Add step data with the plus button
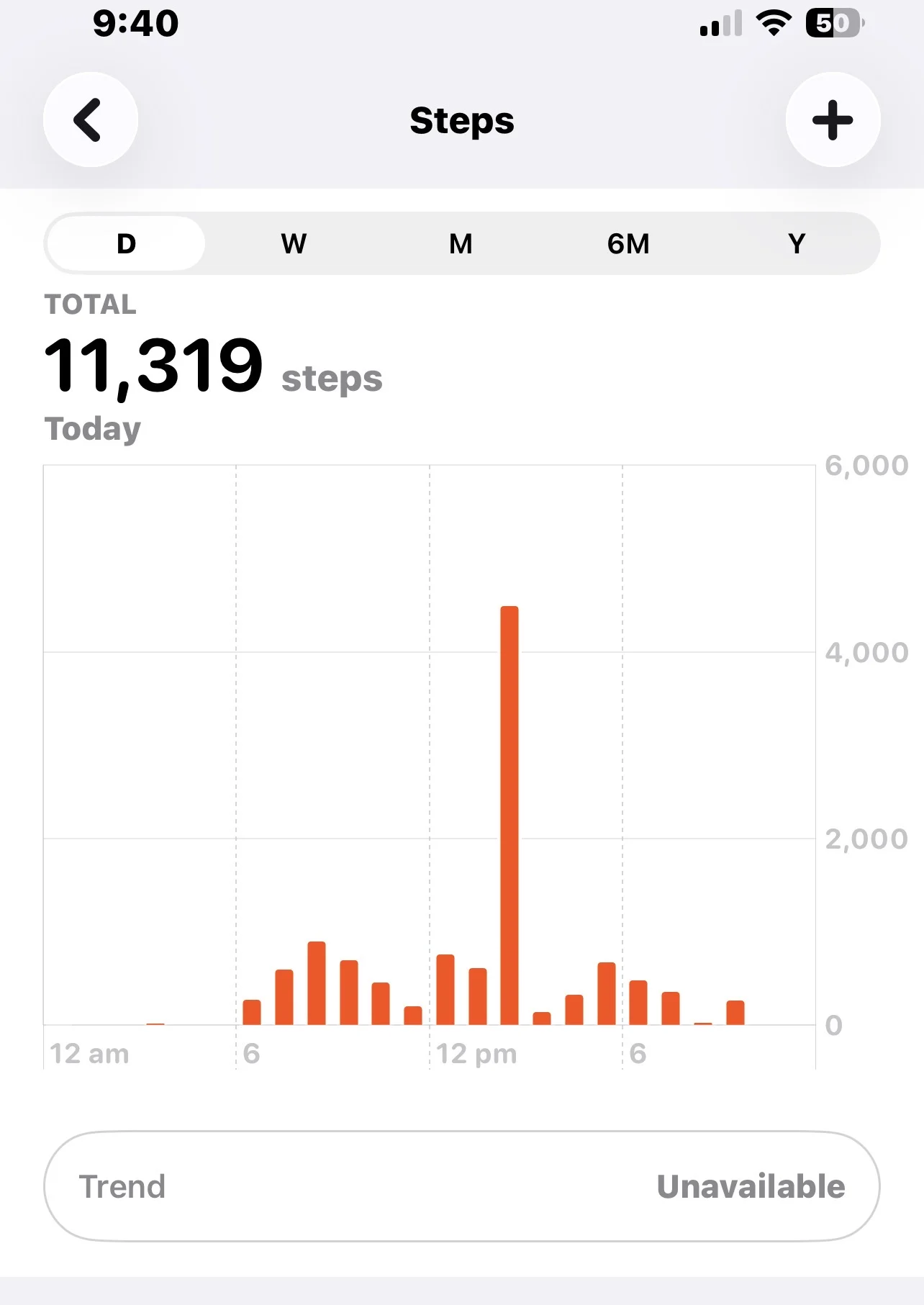924x1305 pixels. click(x=833, y=119)
